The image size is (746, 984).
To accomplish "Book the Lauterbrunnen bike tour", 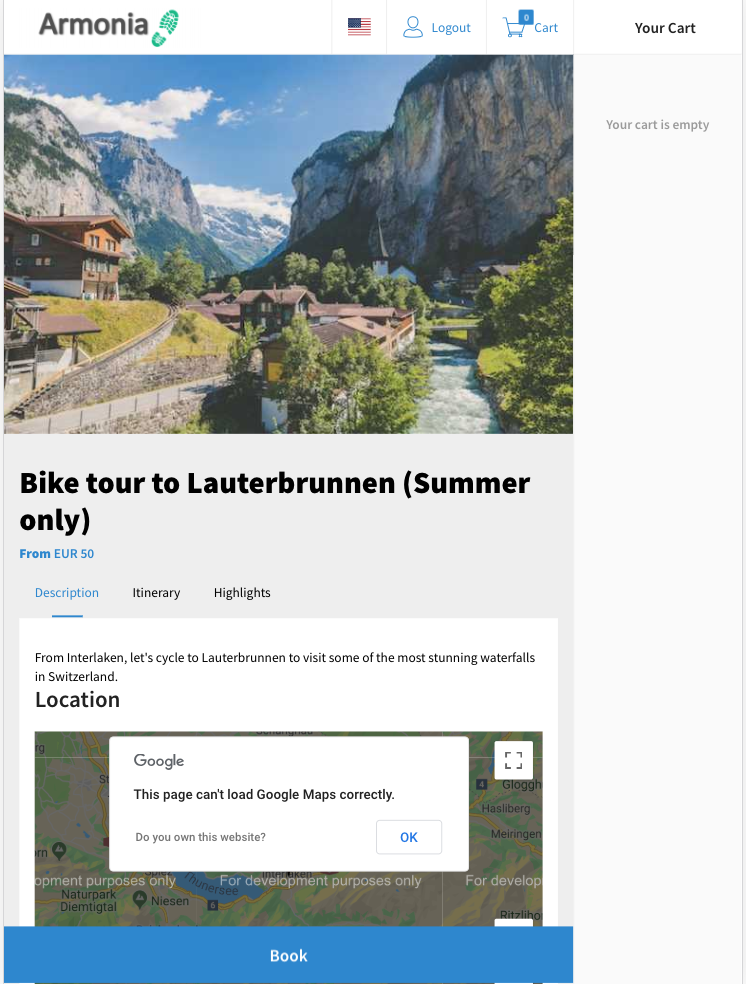I will coord(288,955).
